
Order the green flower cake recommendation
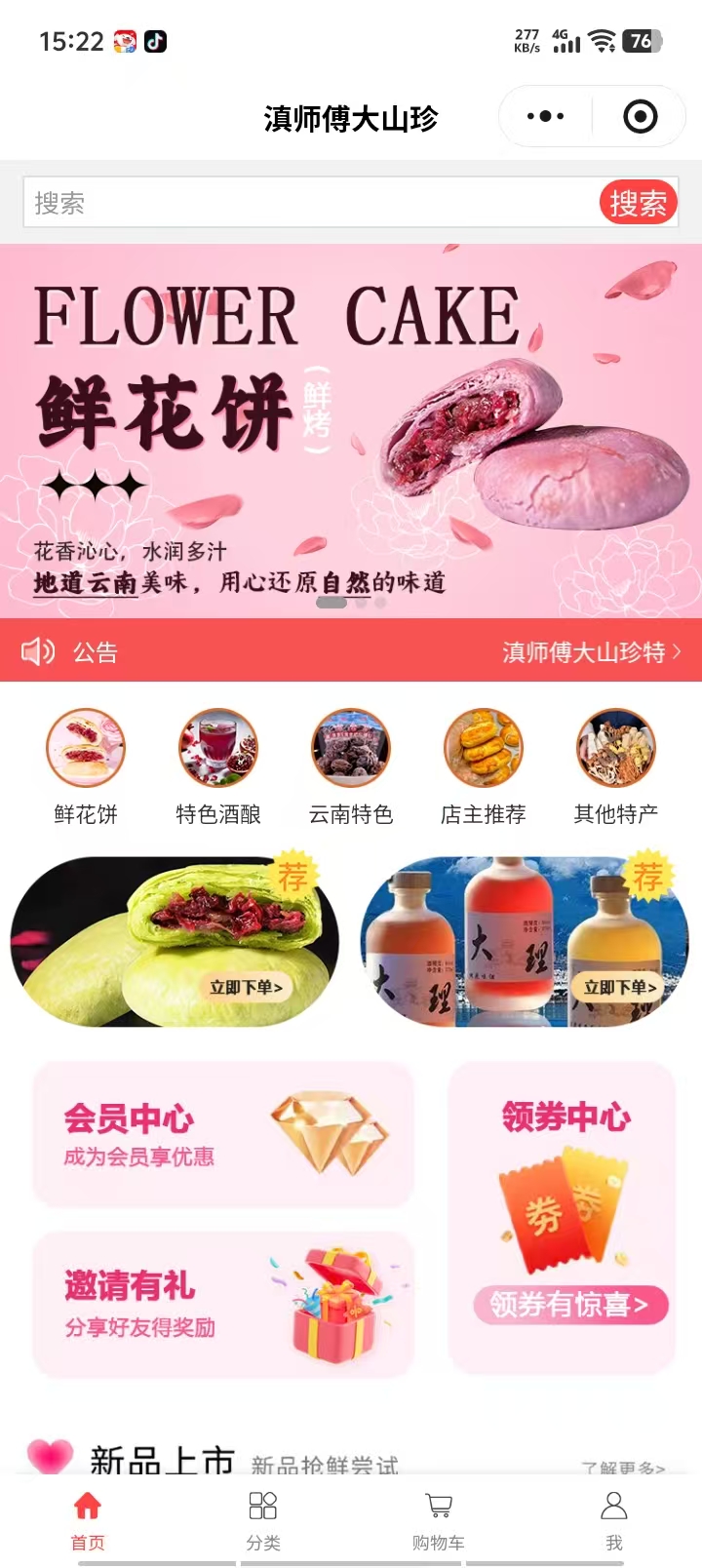(x=246, y=987)
